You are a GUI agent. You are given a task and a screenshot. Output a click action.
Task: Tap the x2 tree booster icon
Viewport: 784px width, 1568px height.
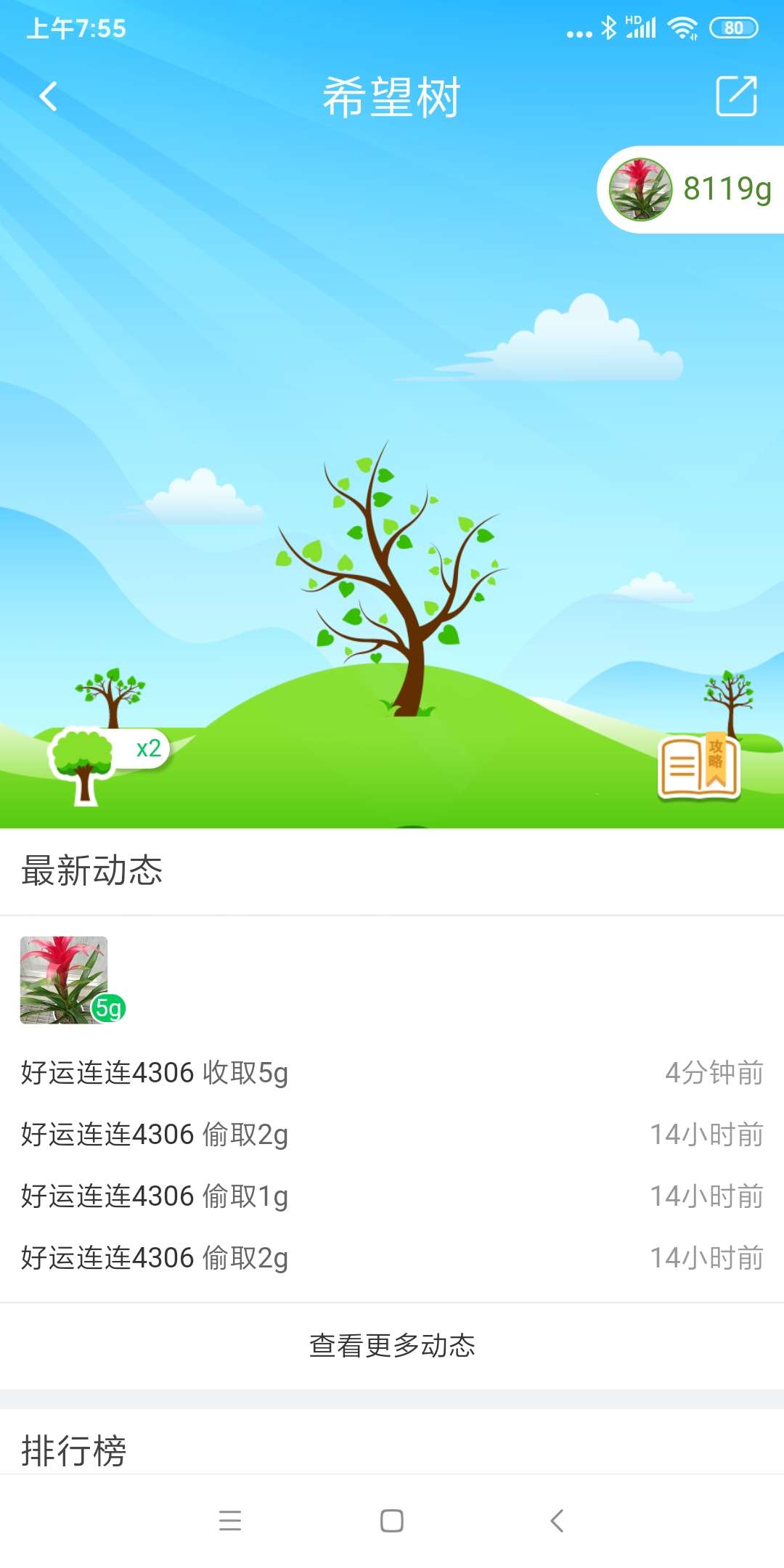tap(109, 764)
